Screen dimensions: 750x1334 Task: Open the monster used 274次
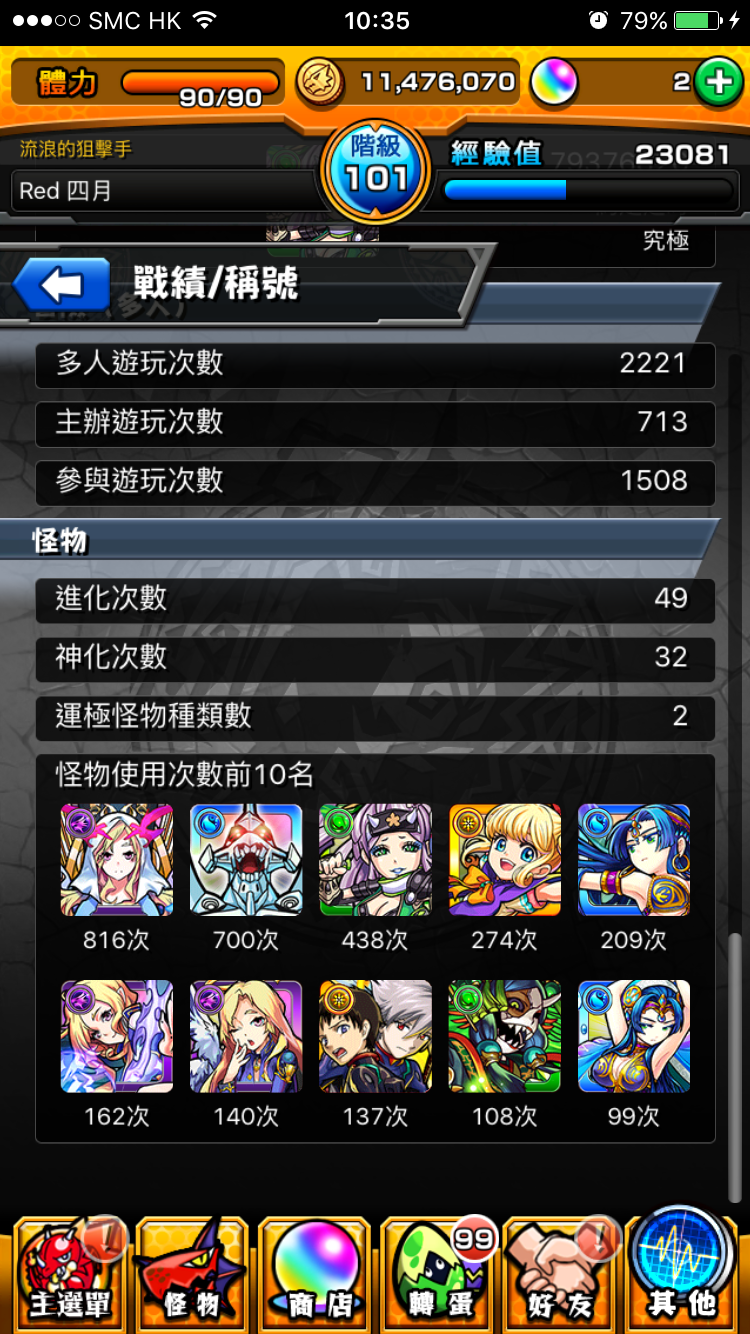coord(505,859)
